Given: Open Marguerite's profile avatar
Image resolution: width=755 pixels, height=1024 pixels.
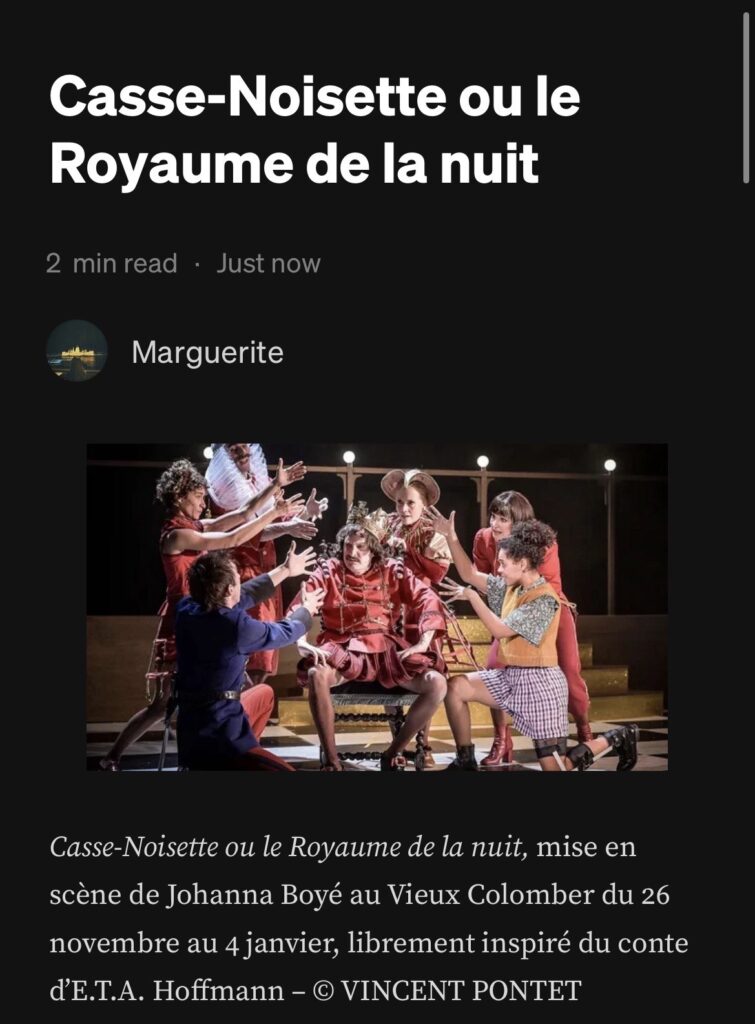Looking at the screenshot, I should (x=76, y=351).
